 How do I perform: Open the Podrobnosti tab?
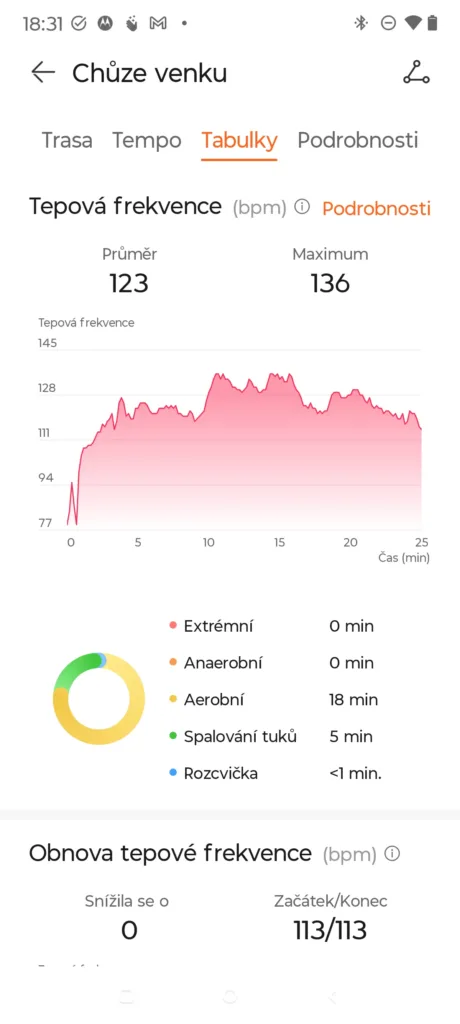[x=357, y=140]
